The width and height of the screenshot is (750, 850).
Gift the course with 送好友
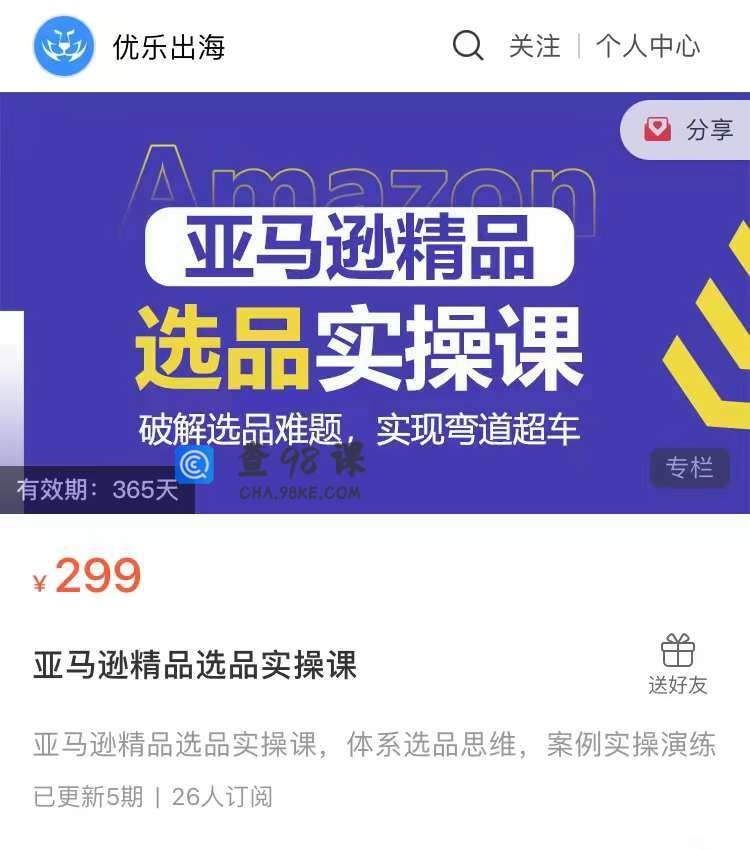[678, 664]
